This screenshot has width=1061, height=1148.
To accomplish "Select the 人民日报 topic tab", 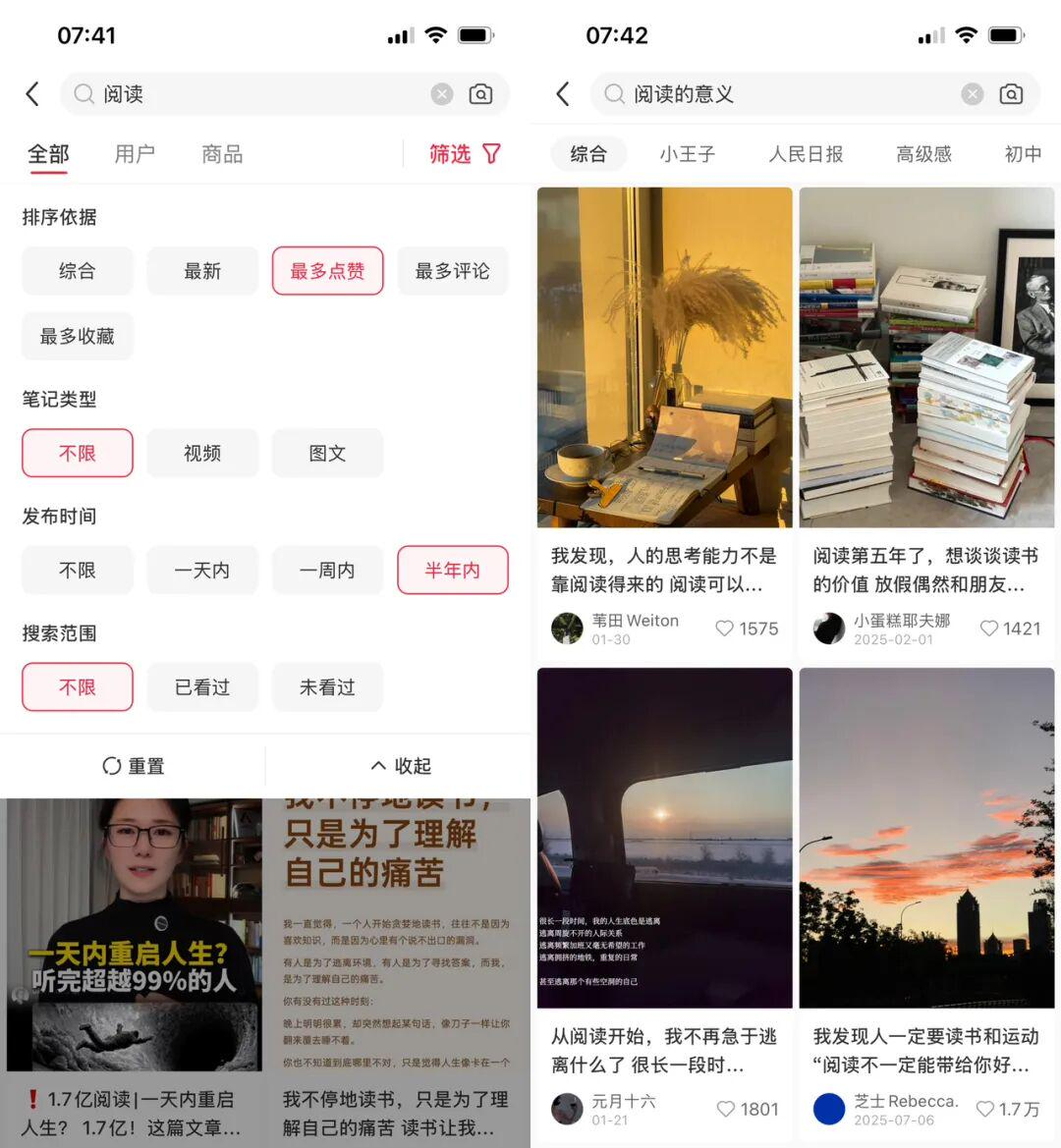I will point(806,154).
